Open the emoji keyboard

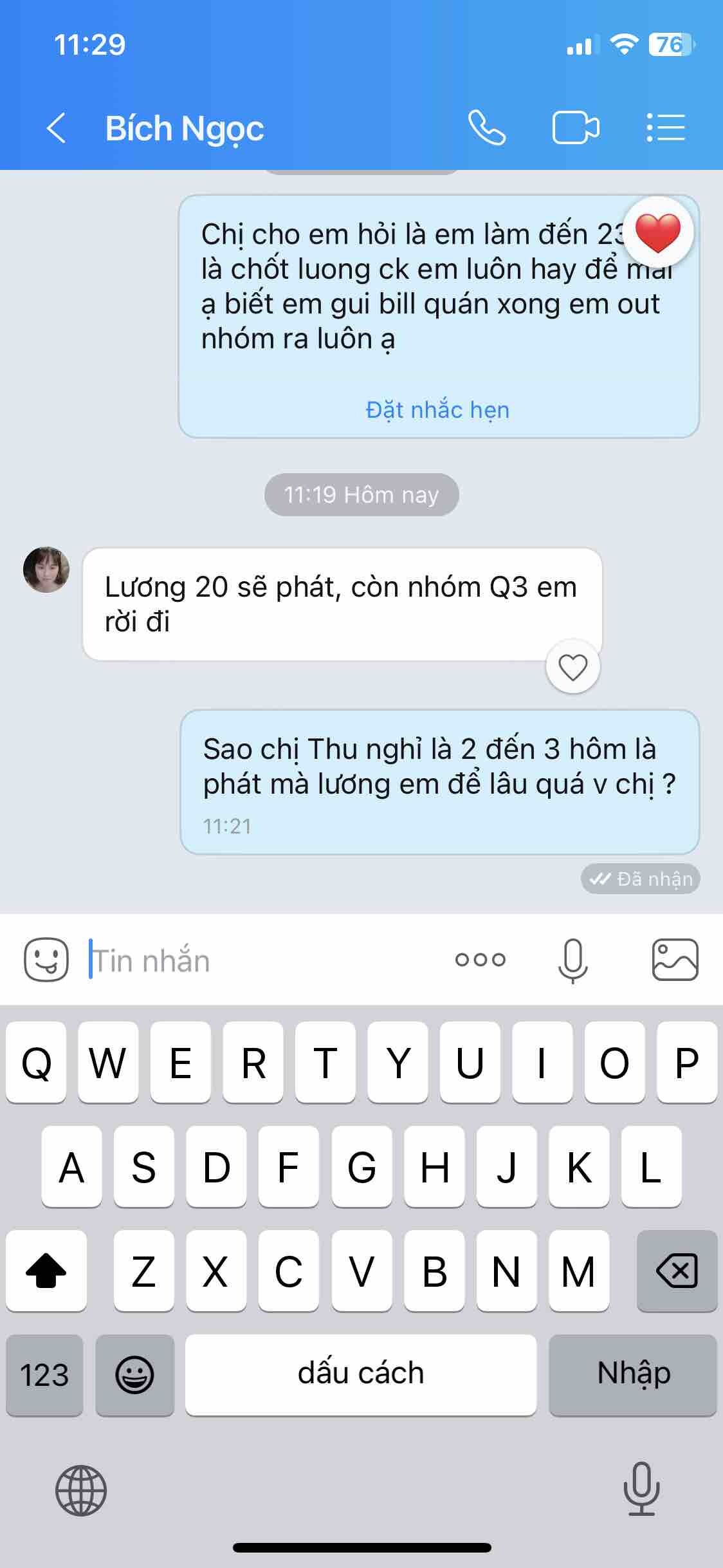tap(134, 1374)
